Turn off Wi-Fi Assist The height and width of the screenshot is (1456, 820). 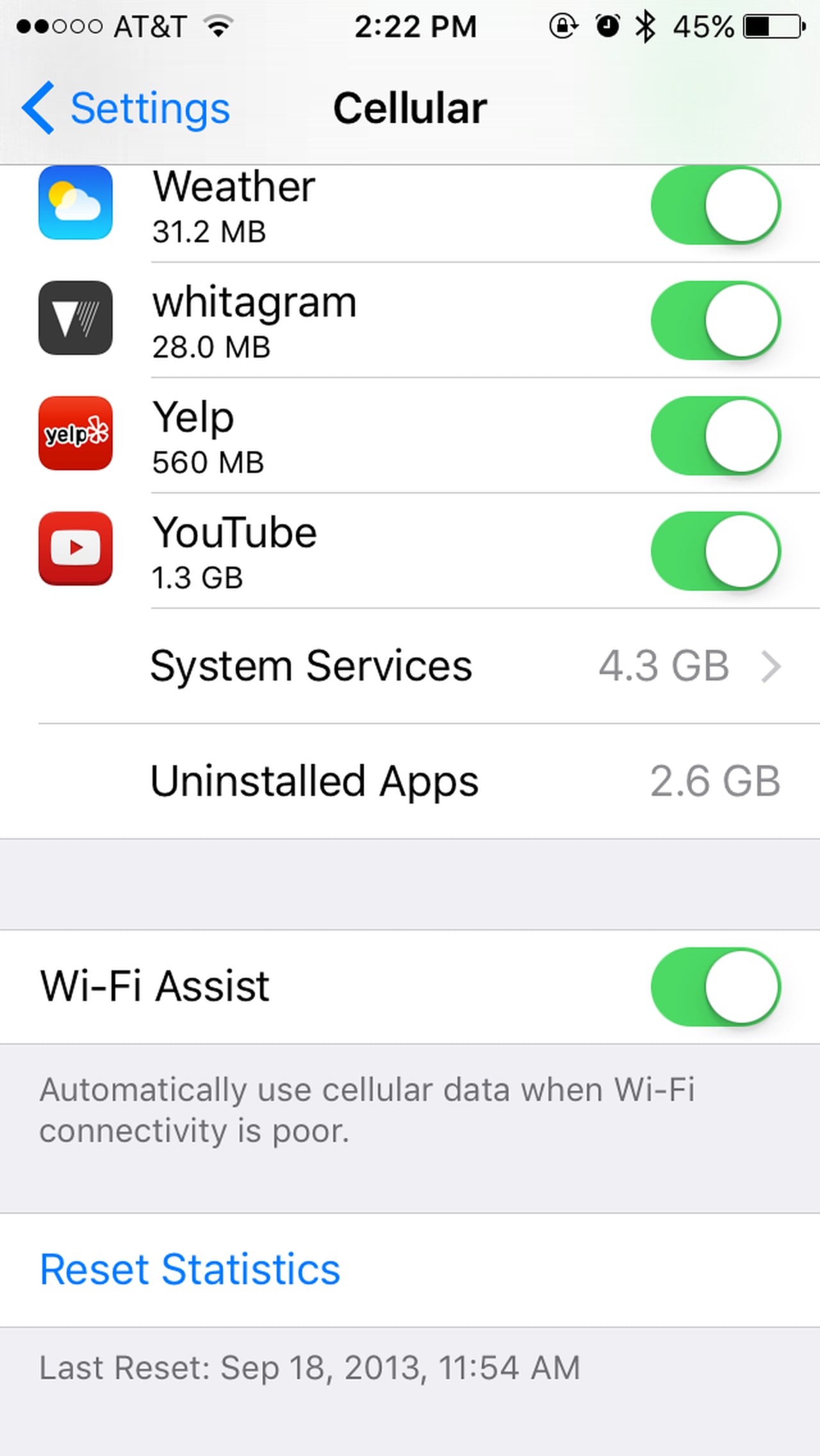716,987
